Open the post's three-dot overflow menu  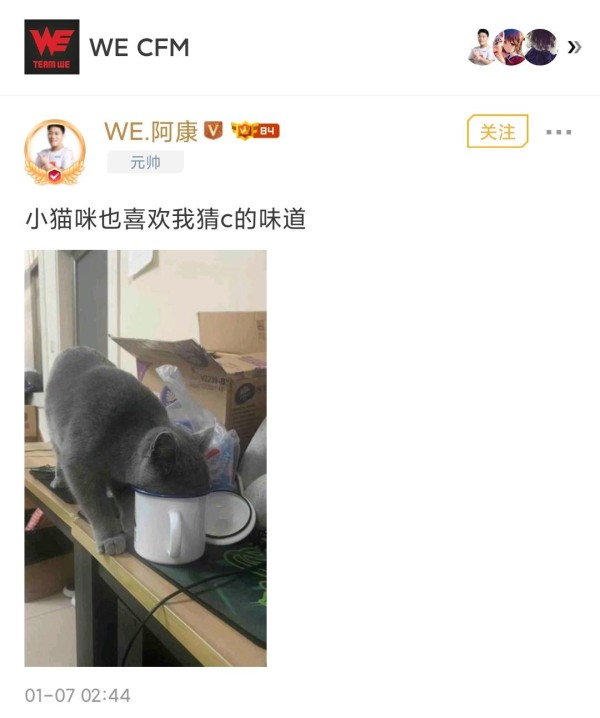(x=558, y=132)
